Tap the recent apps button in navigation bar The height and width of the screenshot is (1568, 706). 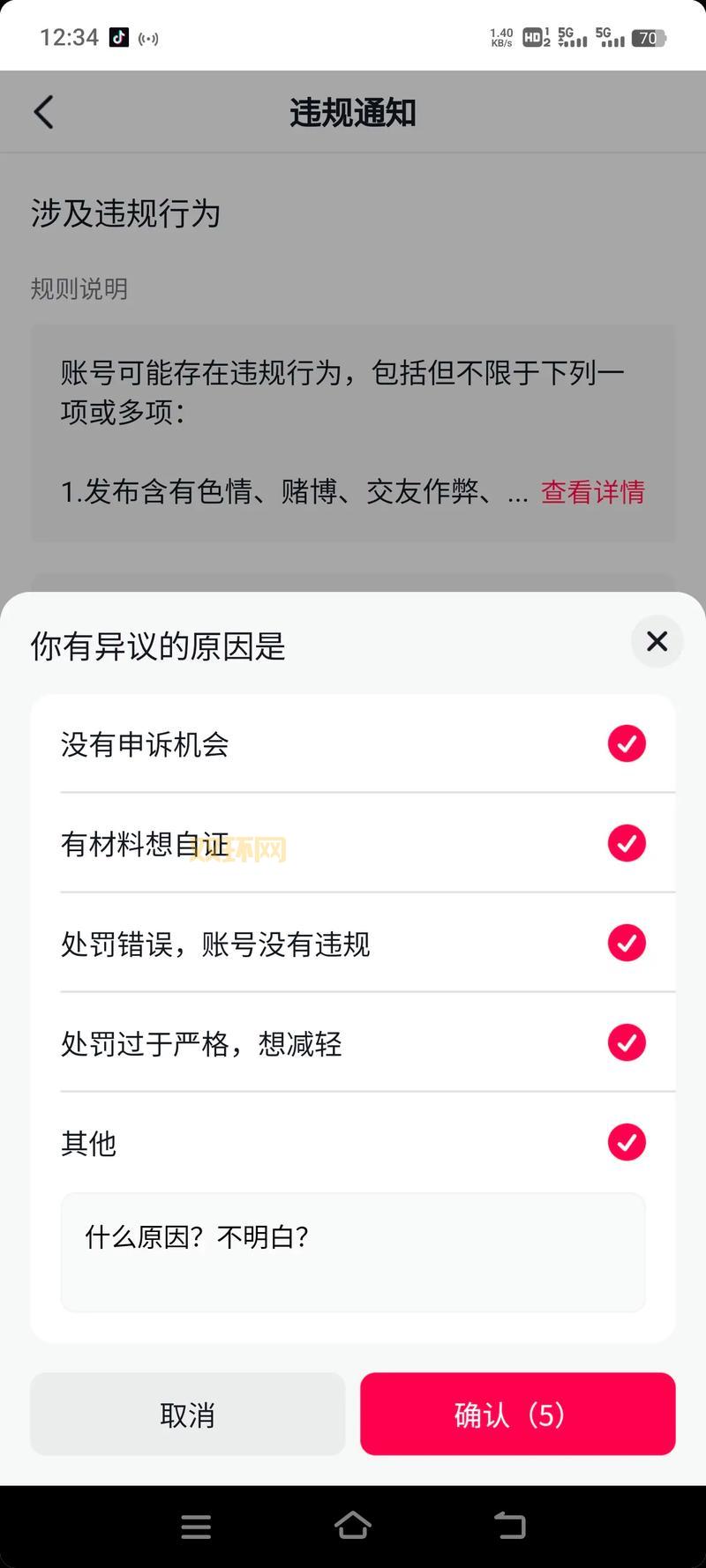pos(196,1527)
